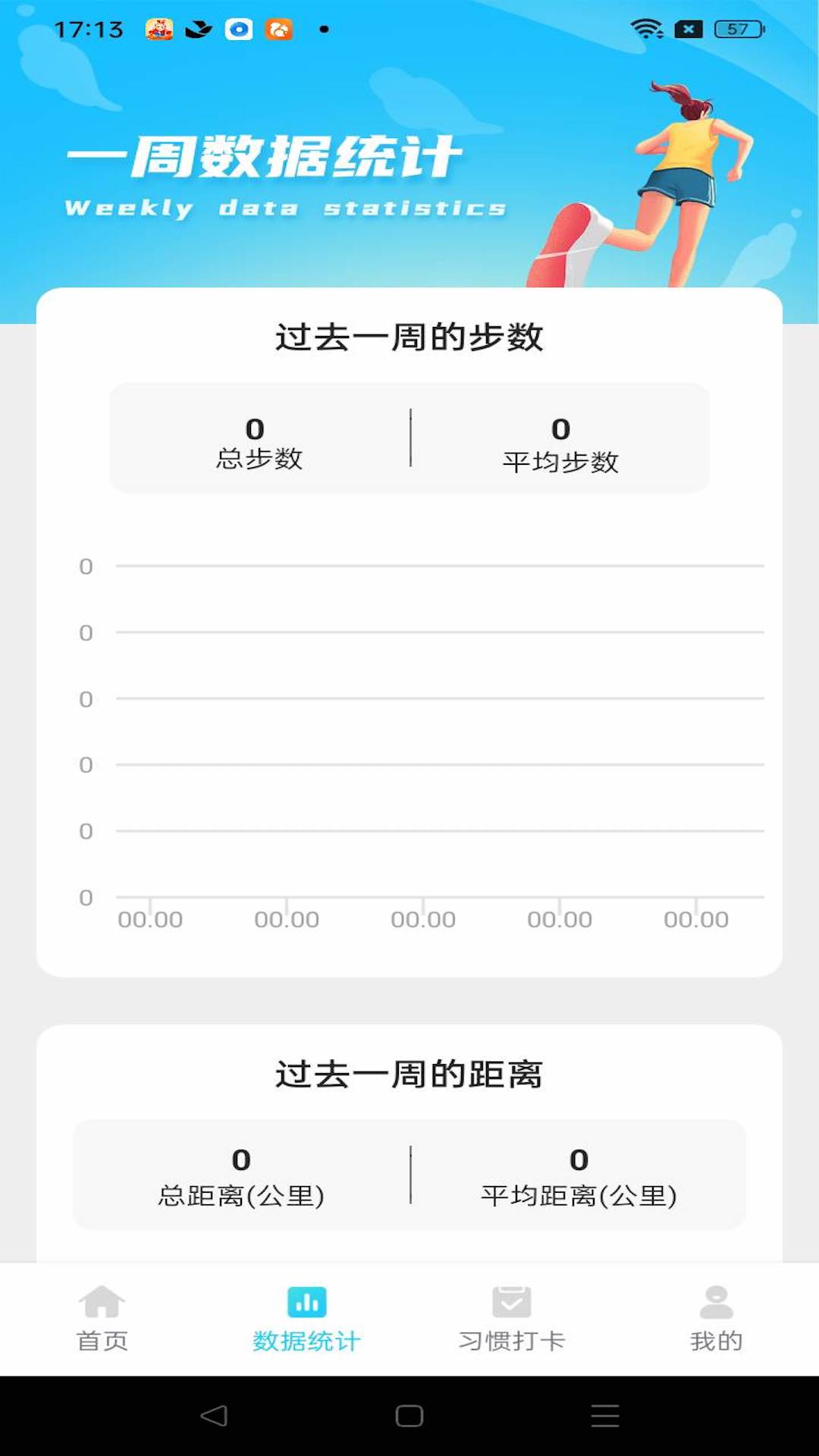Tap the system home button
Viewport: 819px width, 1456px height.
click(x=409, y=1415)
